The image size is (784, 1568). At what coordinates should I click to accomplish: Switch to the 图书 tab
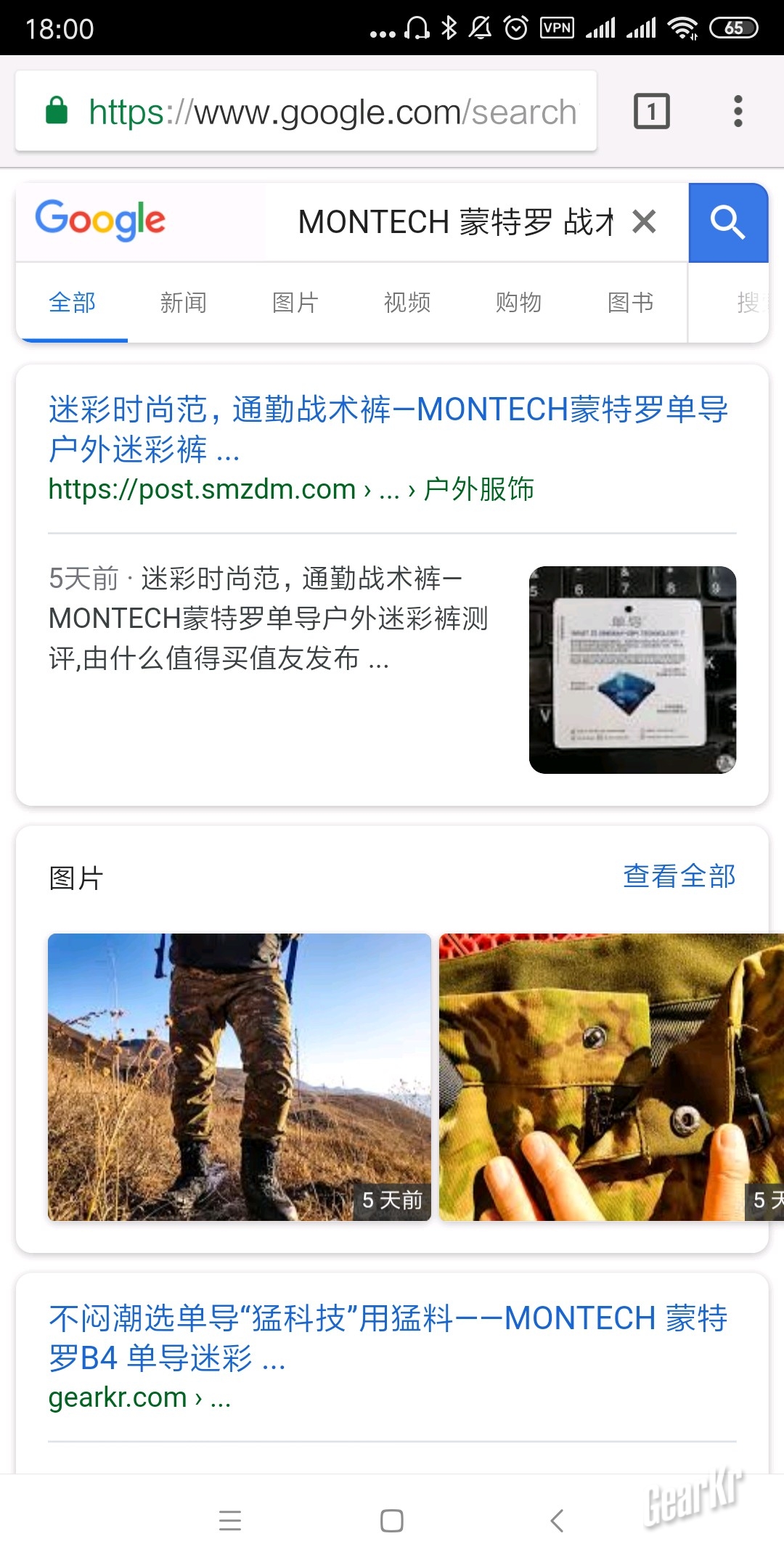[x=631, y=303]
